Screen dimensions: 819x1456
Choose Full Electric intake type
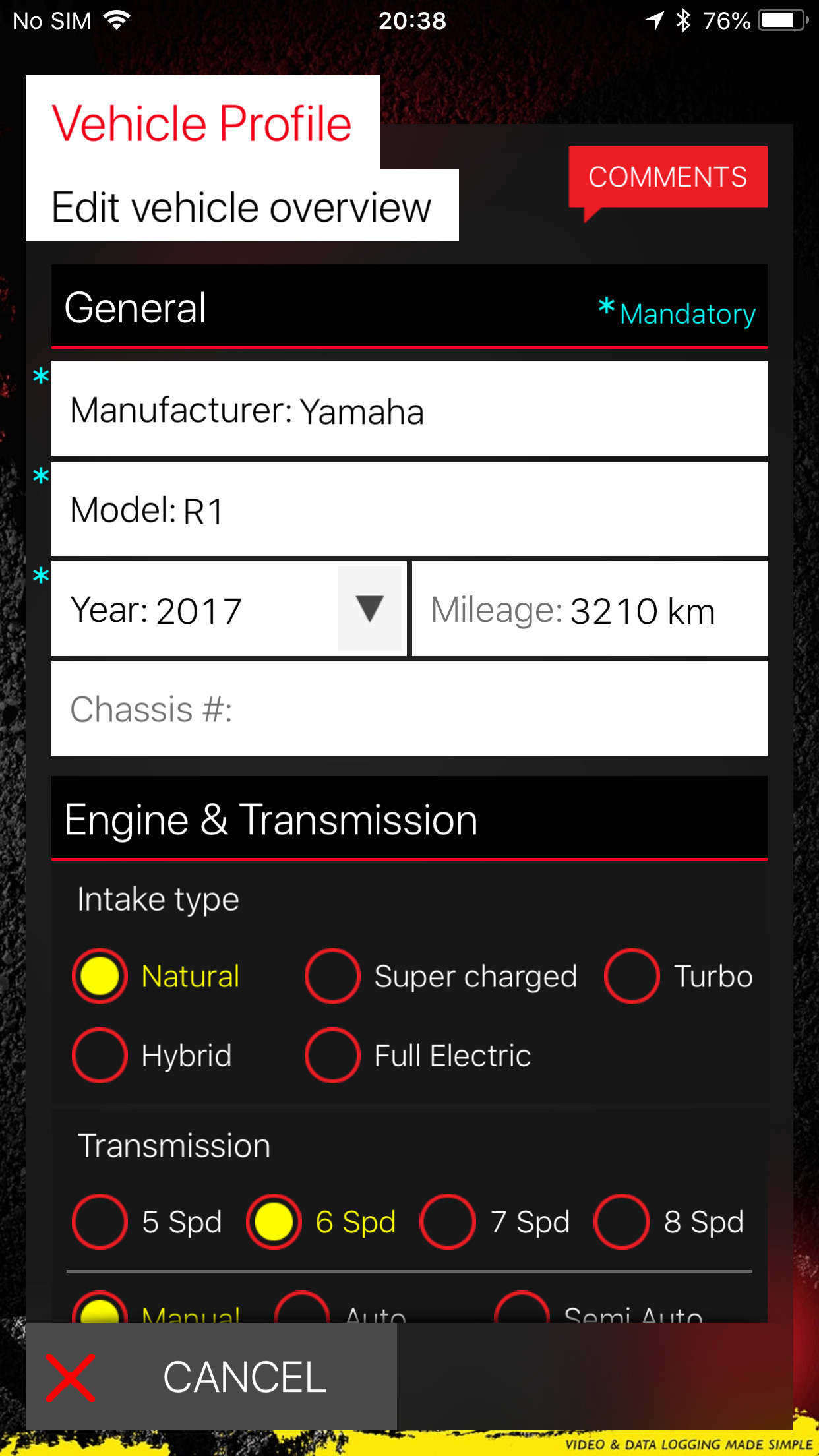333,1055
